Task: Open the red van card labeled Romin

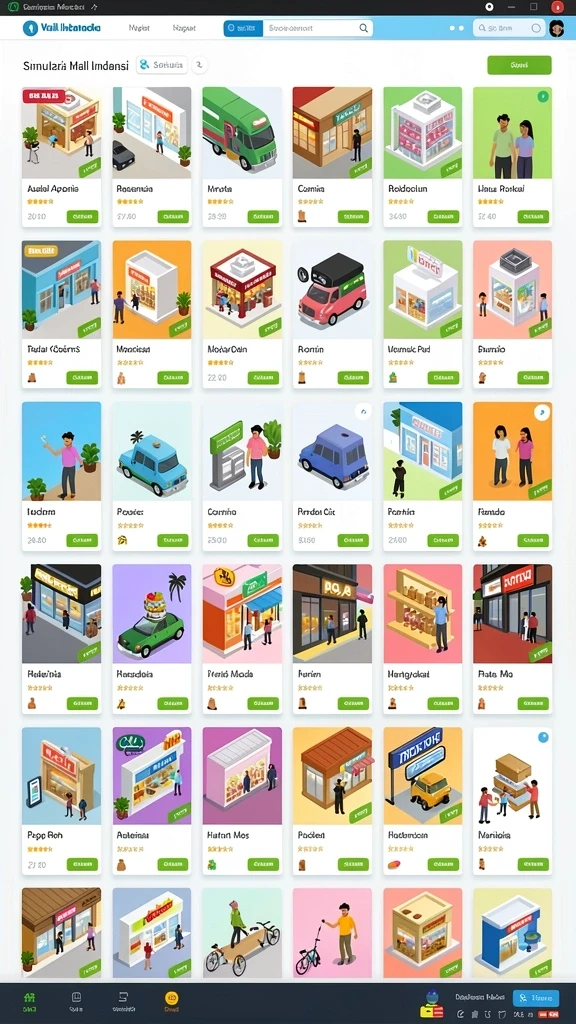Action: coord(332,314)
